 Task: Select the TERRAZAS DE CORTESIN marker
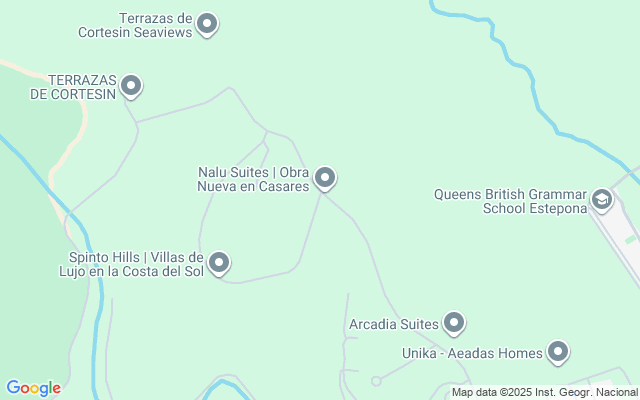[131, 86]
